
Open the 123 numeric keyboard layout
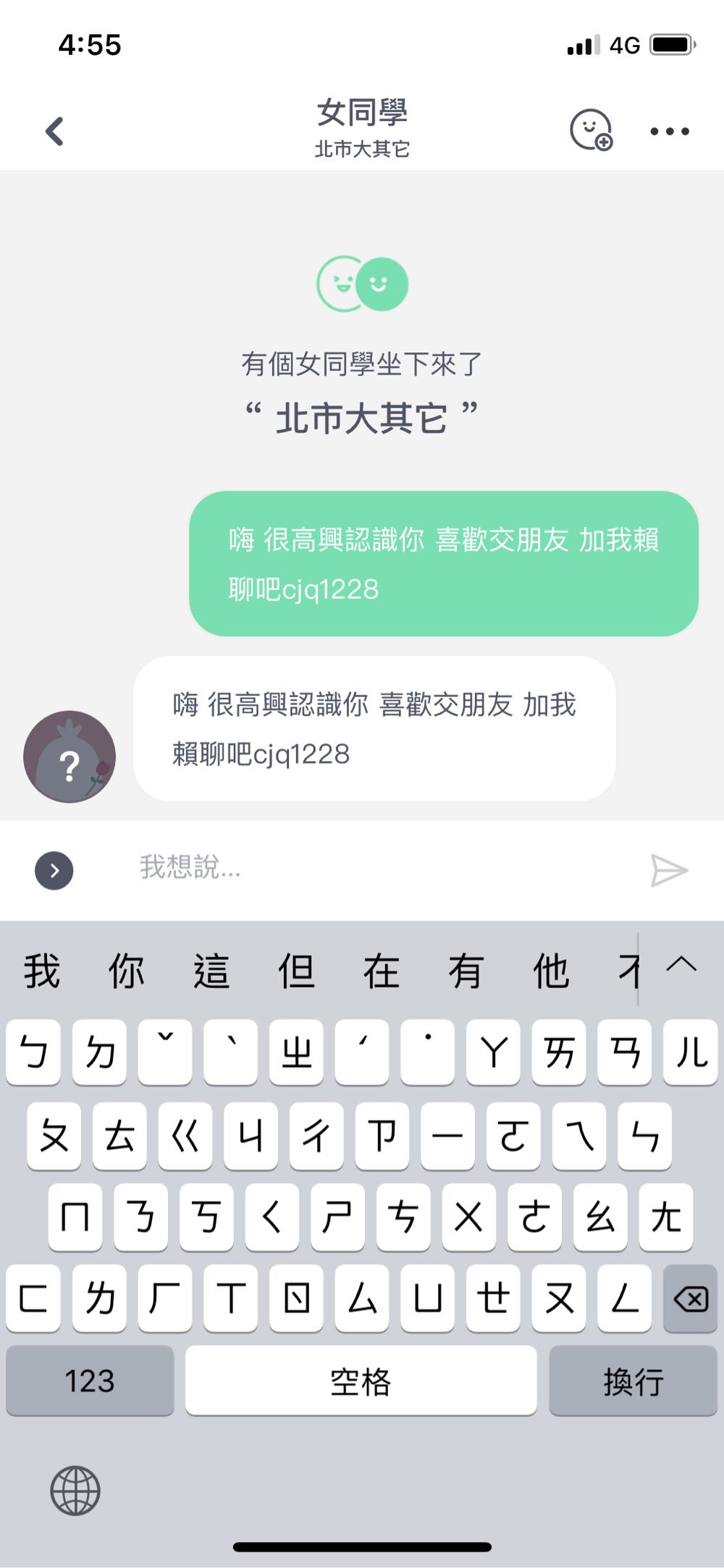coord(90,1381)
